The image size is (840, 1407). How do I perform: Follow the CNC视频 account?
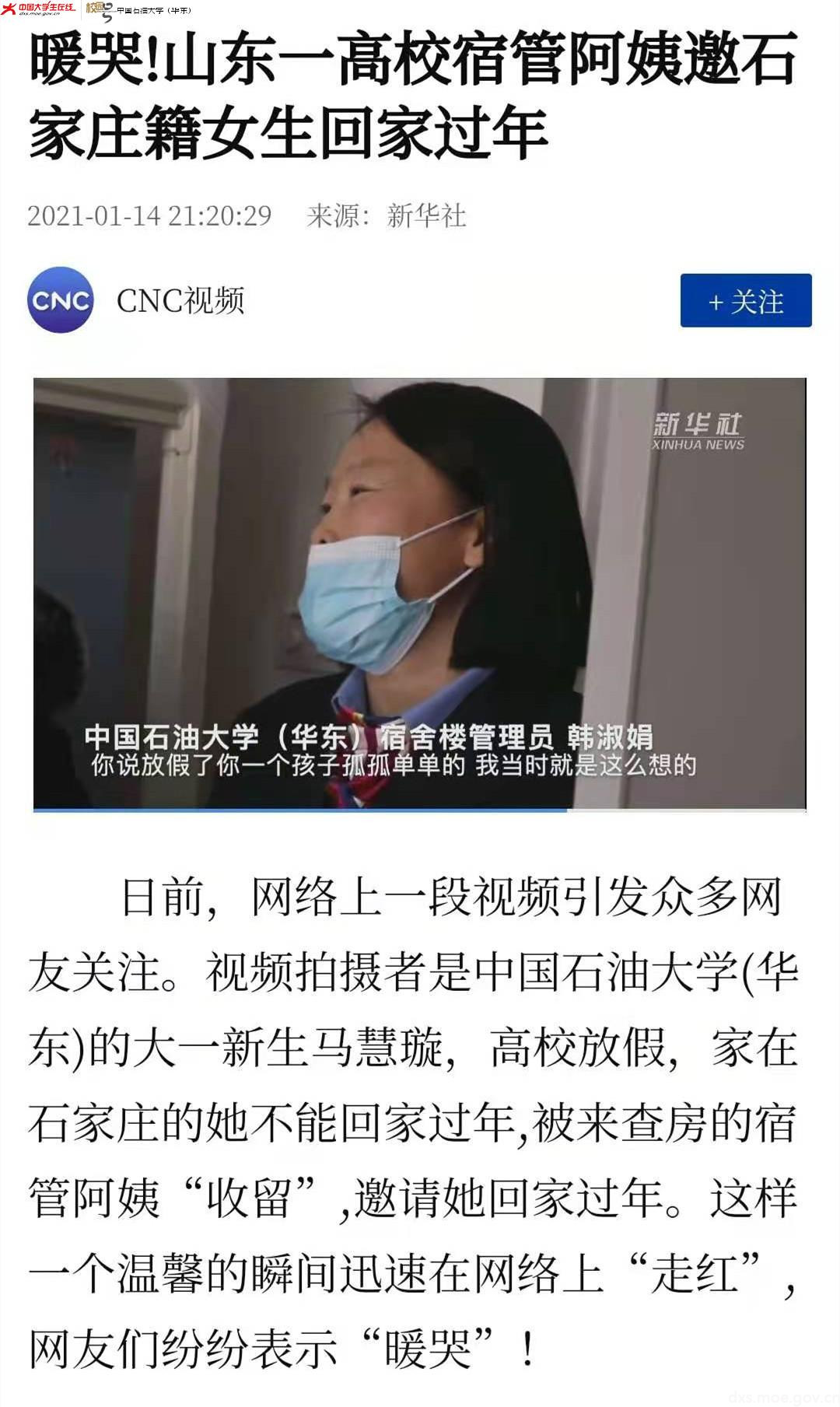[745, 301]
